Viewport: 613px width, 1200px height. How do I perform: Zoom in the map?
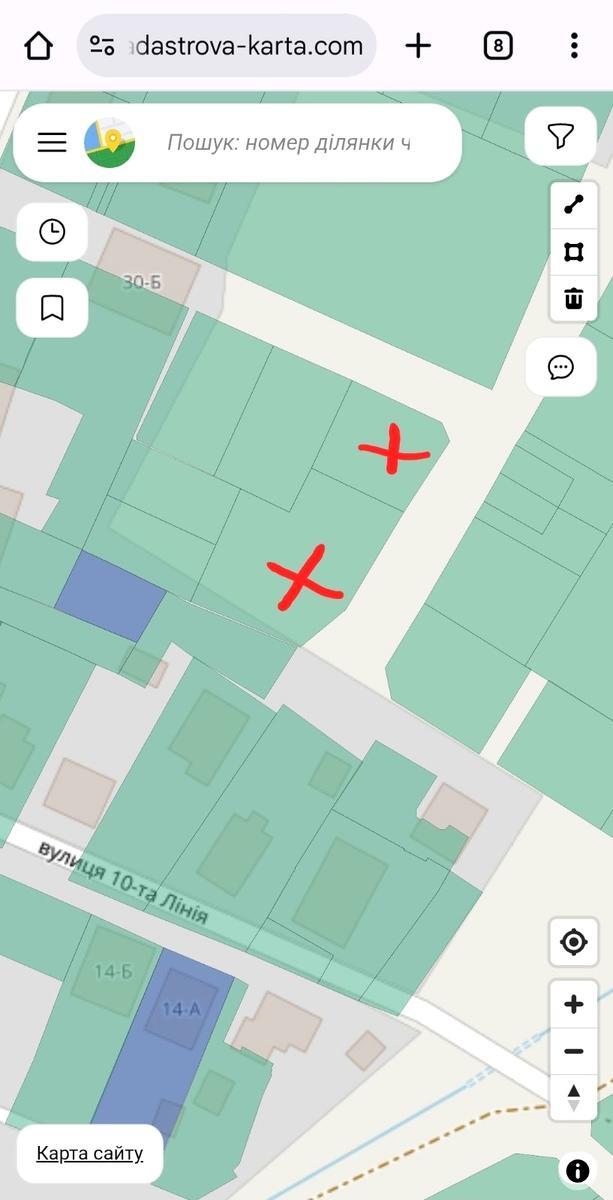coord(574,1004)
